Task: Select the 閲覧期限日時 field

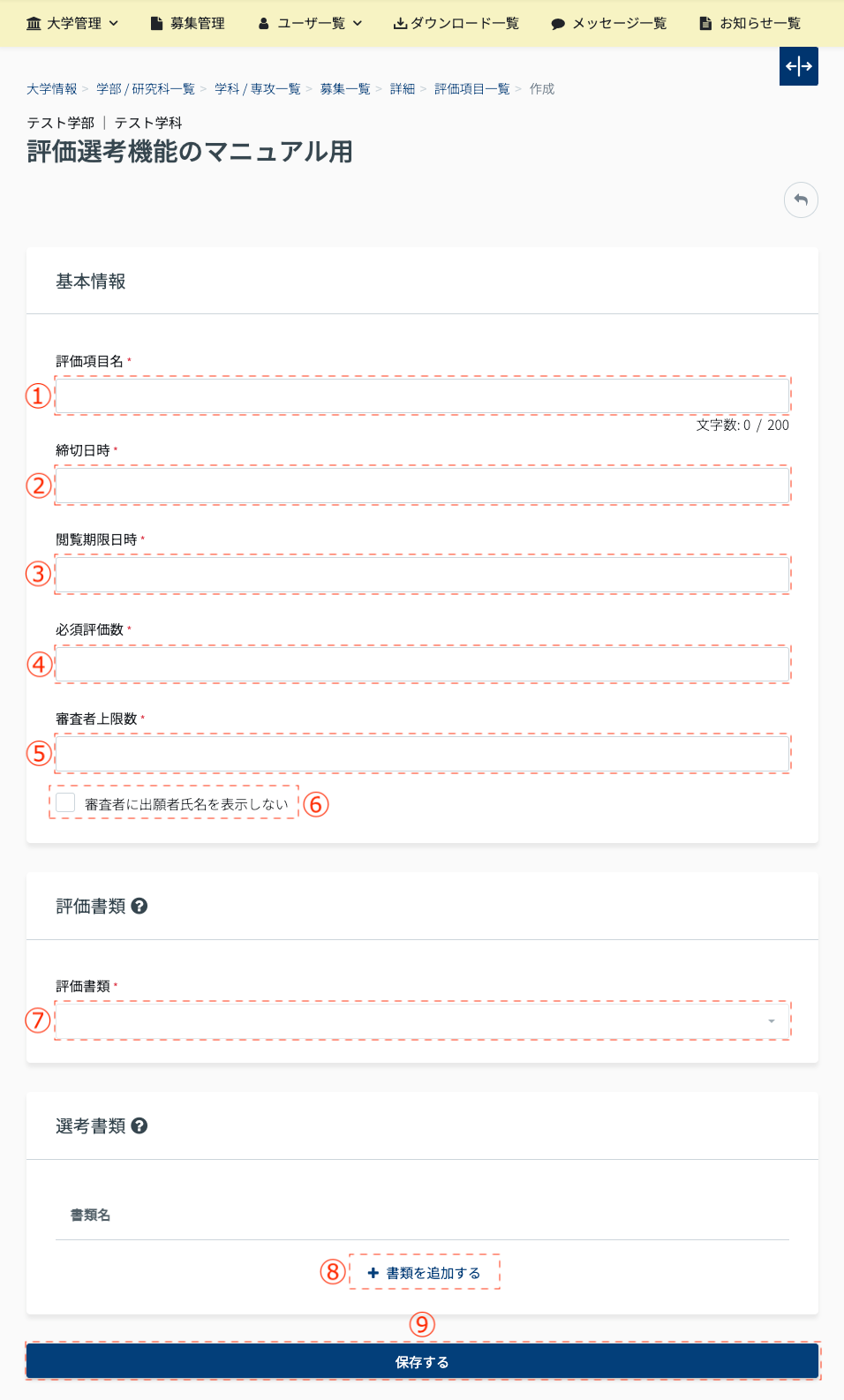Action: pyautogui.click(x=422, y=575)
